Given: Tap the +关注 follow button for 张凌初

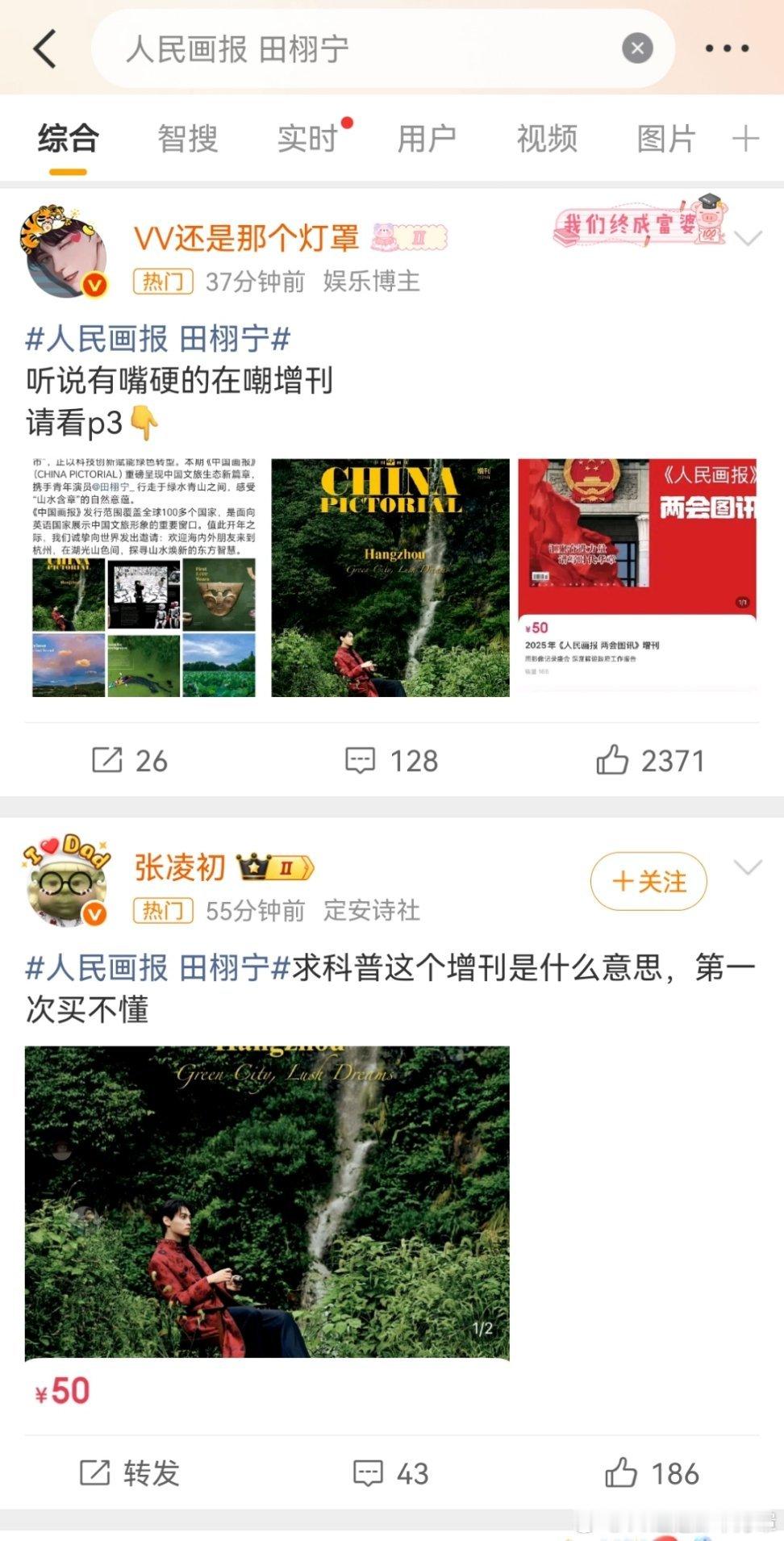Looking at the screenshot, I should click(648, 883).
